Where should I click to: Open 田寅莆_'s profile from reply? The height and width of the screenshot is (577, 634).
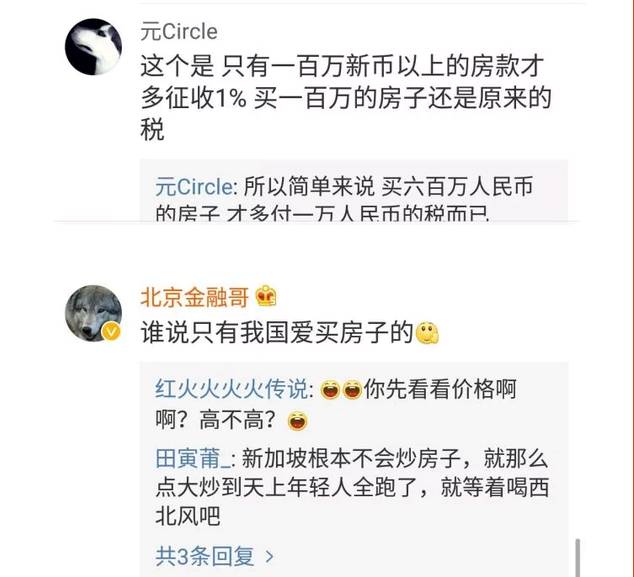point(193,459)
